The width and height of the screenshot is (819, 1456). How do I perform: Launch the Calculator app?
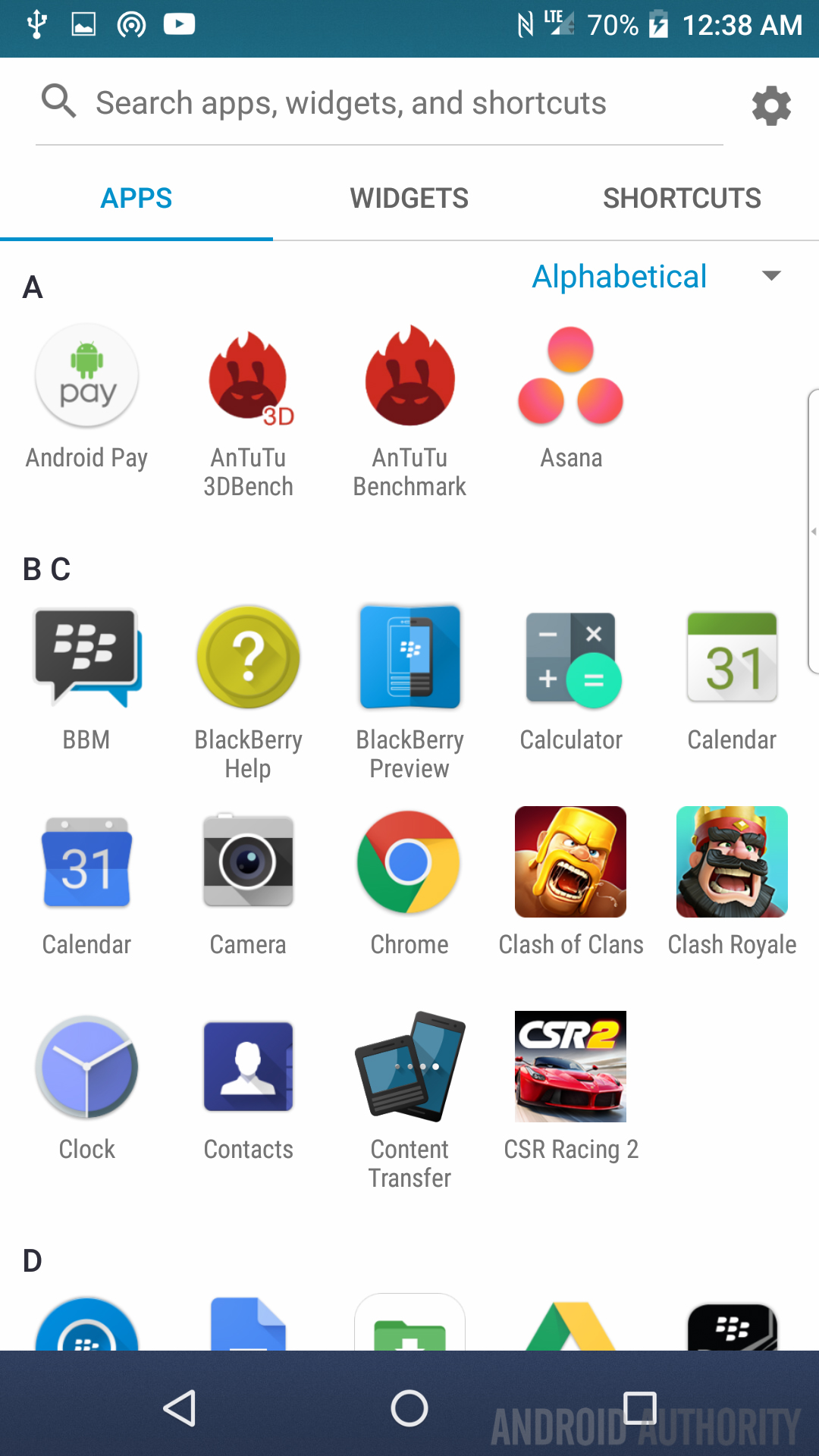click(571, 657)
